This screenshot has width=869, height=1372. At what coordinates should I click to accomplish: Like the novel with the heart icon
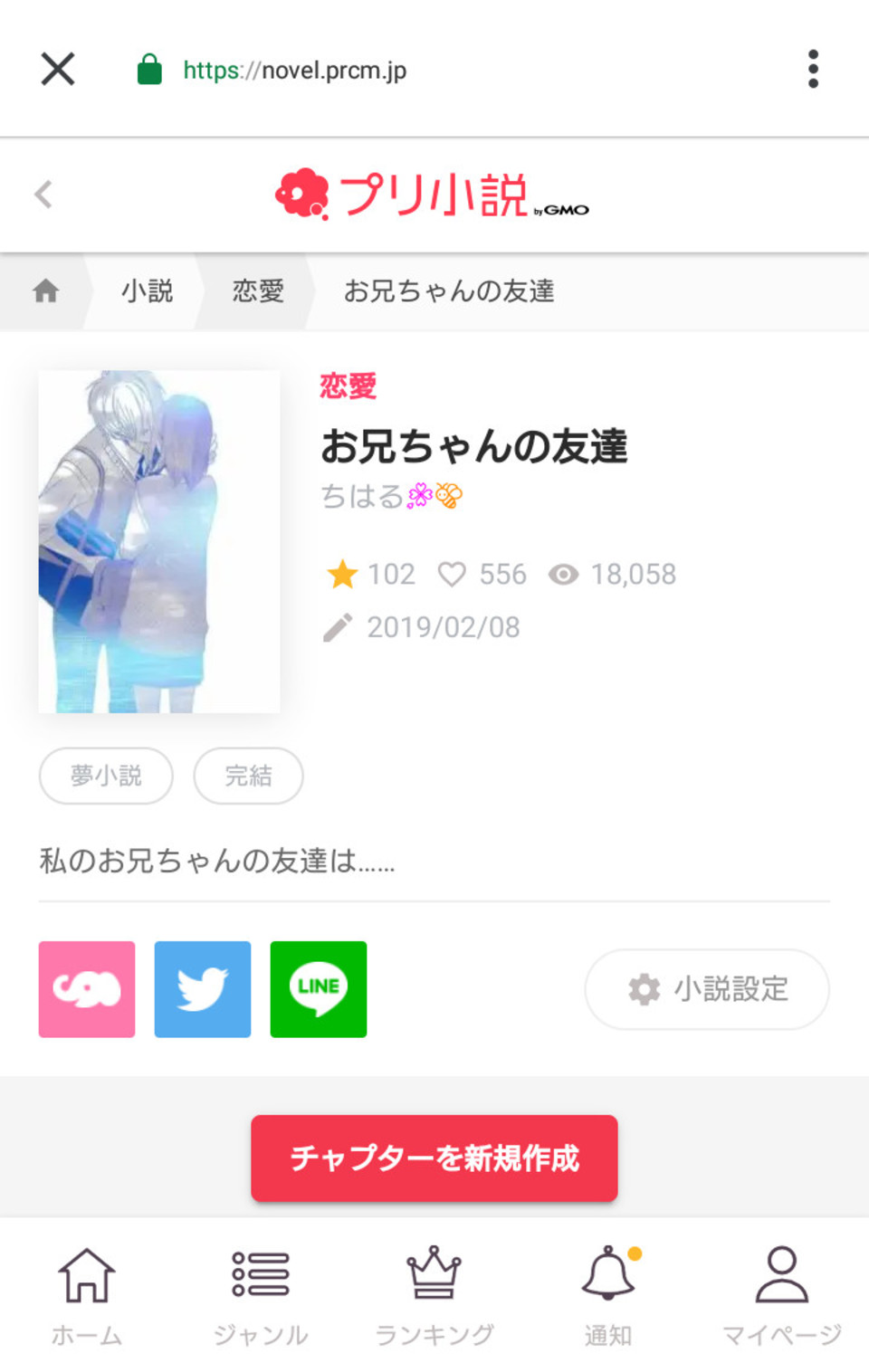click(x=452, y=573)
